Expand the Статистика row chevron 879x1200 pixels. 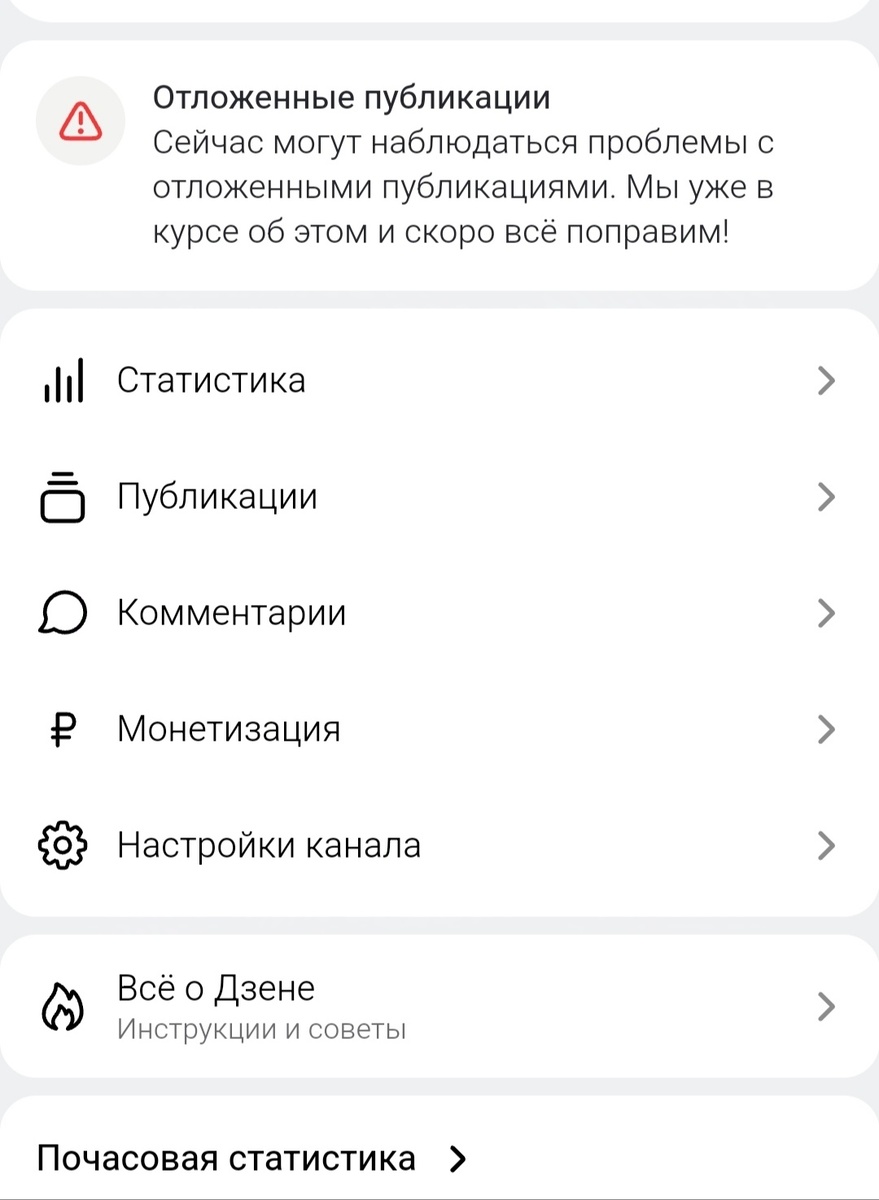[x=825, y=380]
